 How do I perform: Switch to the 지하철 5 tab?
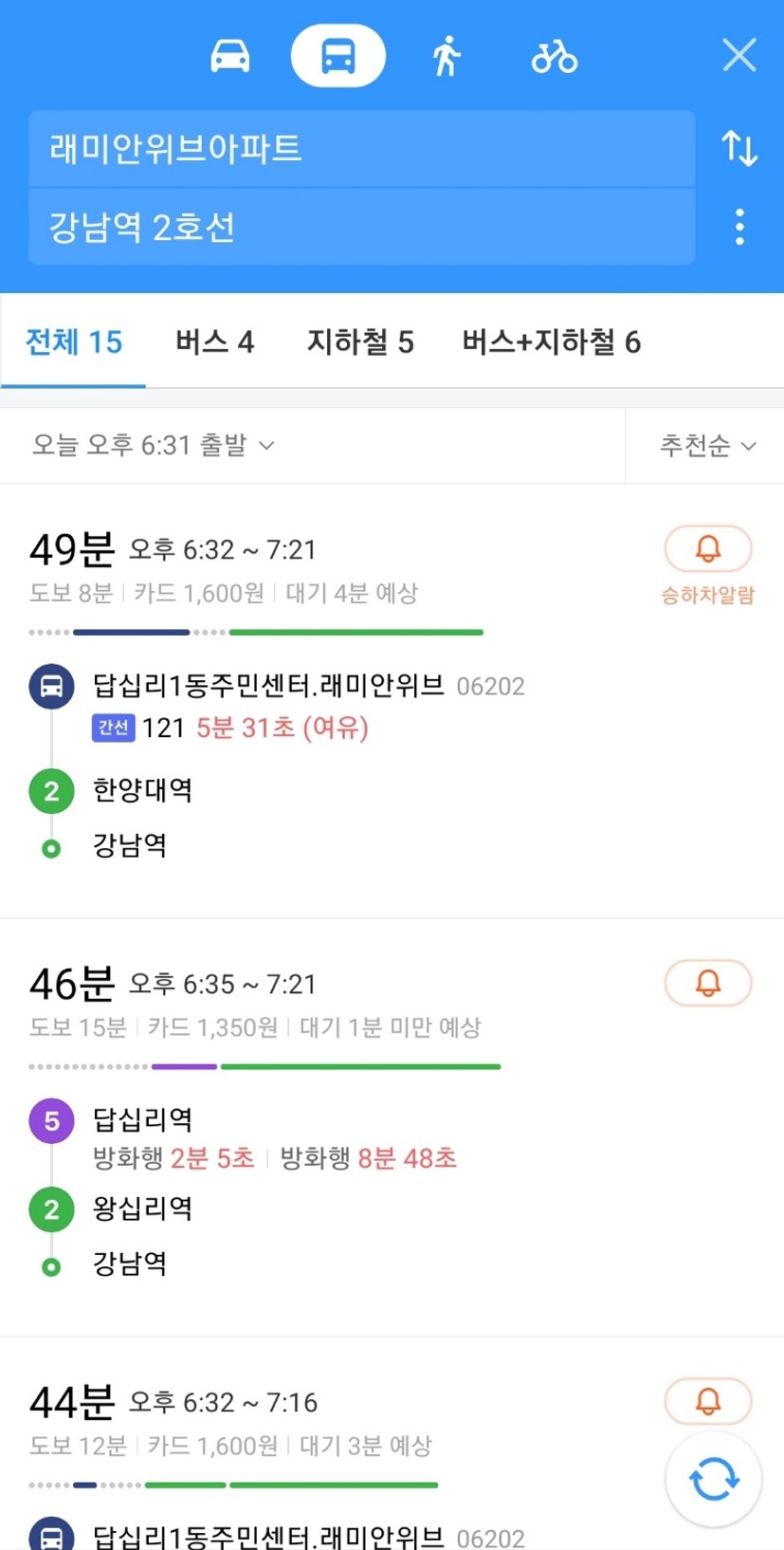360,341
